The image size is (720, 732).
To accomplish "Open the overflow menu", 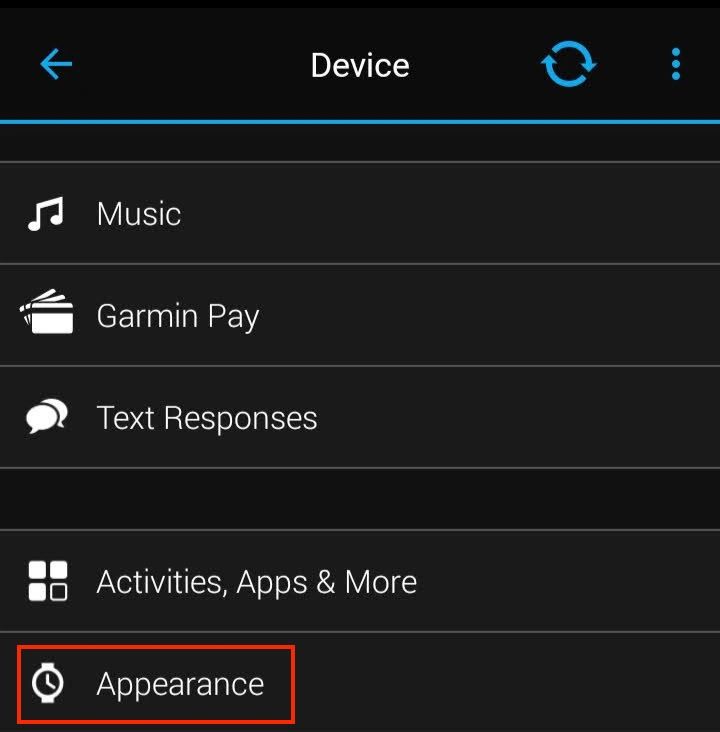I will 676,65.
